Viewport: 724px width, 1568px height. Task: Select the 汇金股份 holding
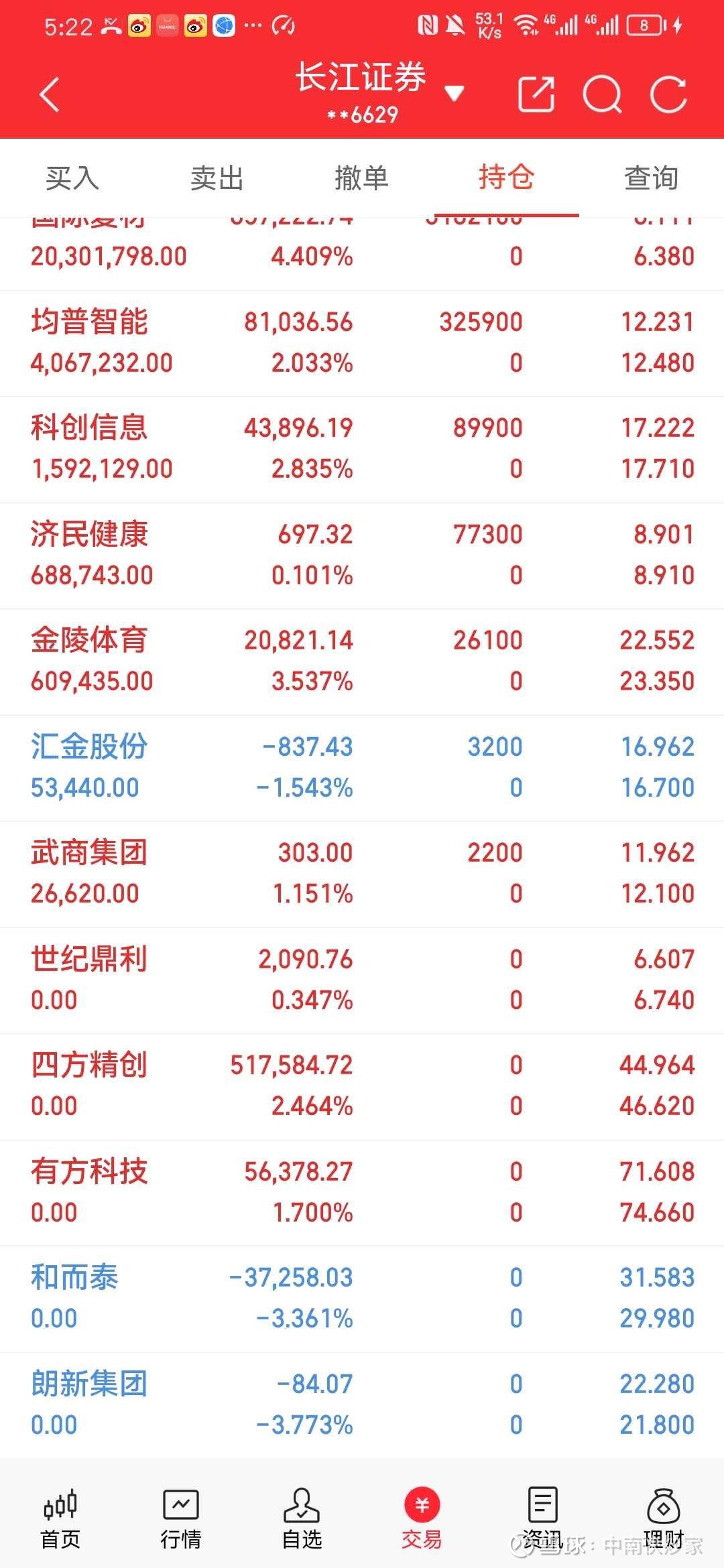point(362,768)
